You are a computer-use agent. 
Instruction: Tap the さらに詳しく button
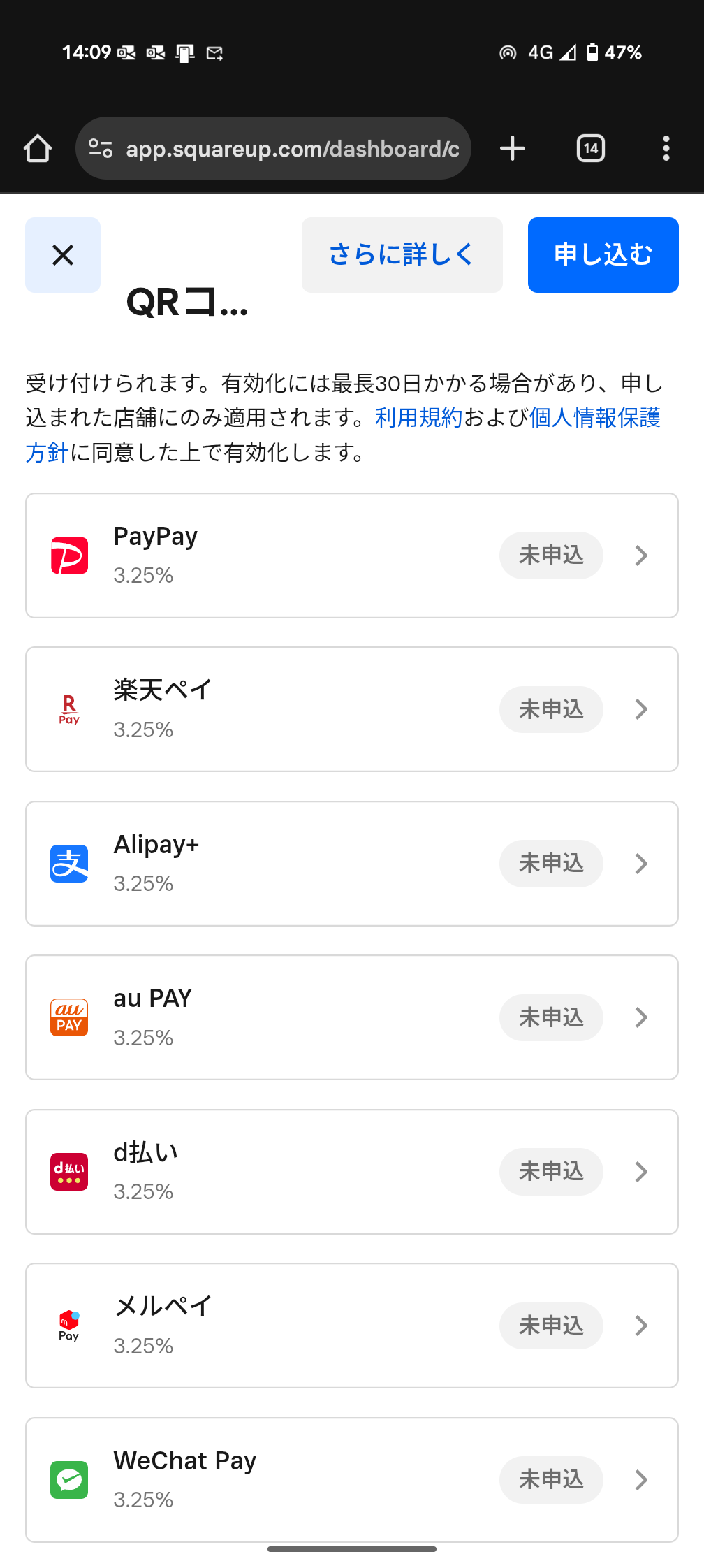pos(402,255)
